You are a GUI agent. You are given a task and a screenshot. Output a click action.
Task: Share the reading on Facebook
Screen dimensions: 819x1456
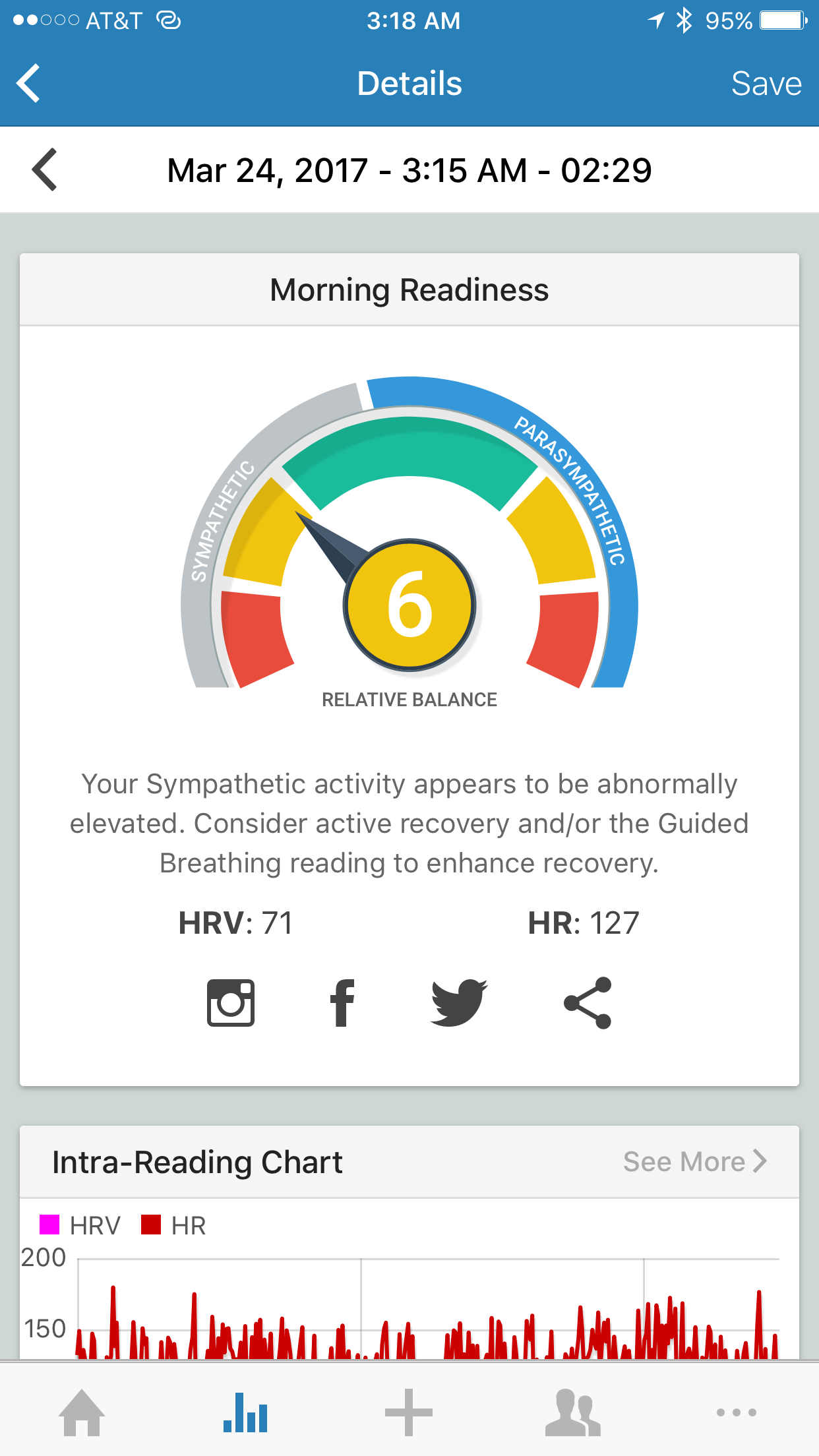coord(342,1003)
